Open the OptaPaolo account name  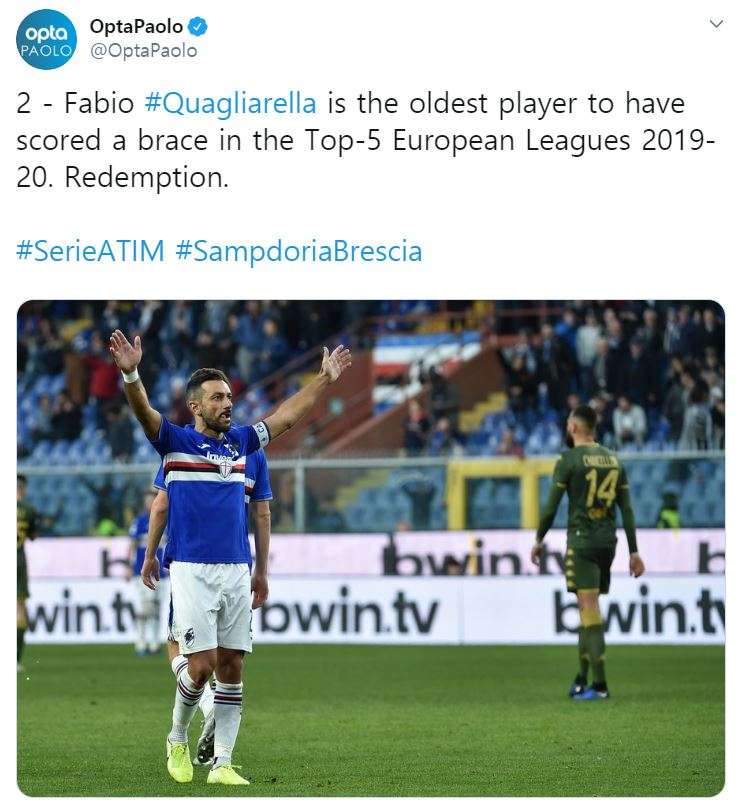pos(136,26)
